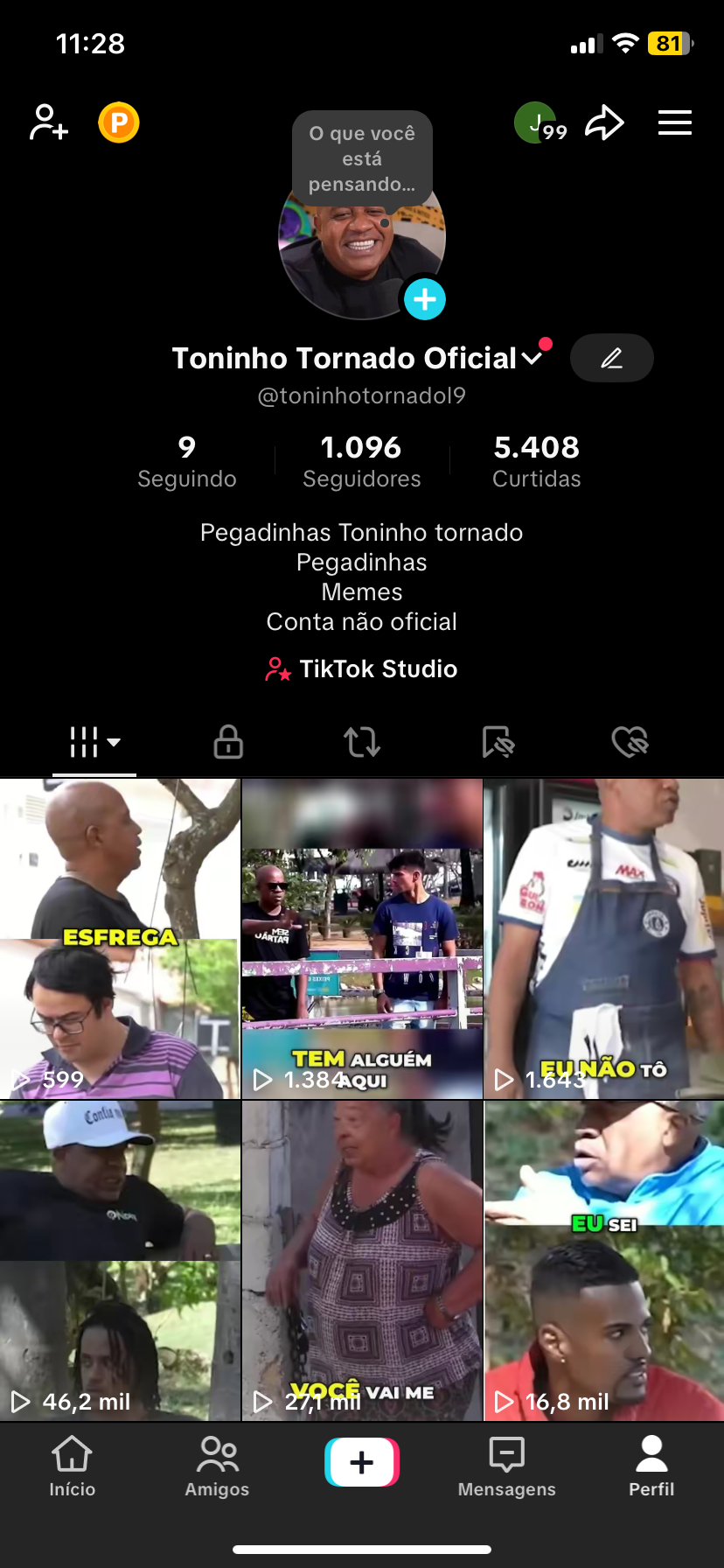Edit the profile with the pencil button
The width and height of the screenshot is (724, 1568).
612,358
